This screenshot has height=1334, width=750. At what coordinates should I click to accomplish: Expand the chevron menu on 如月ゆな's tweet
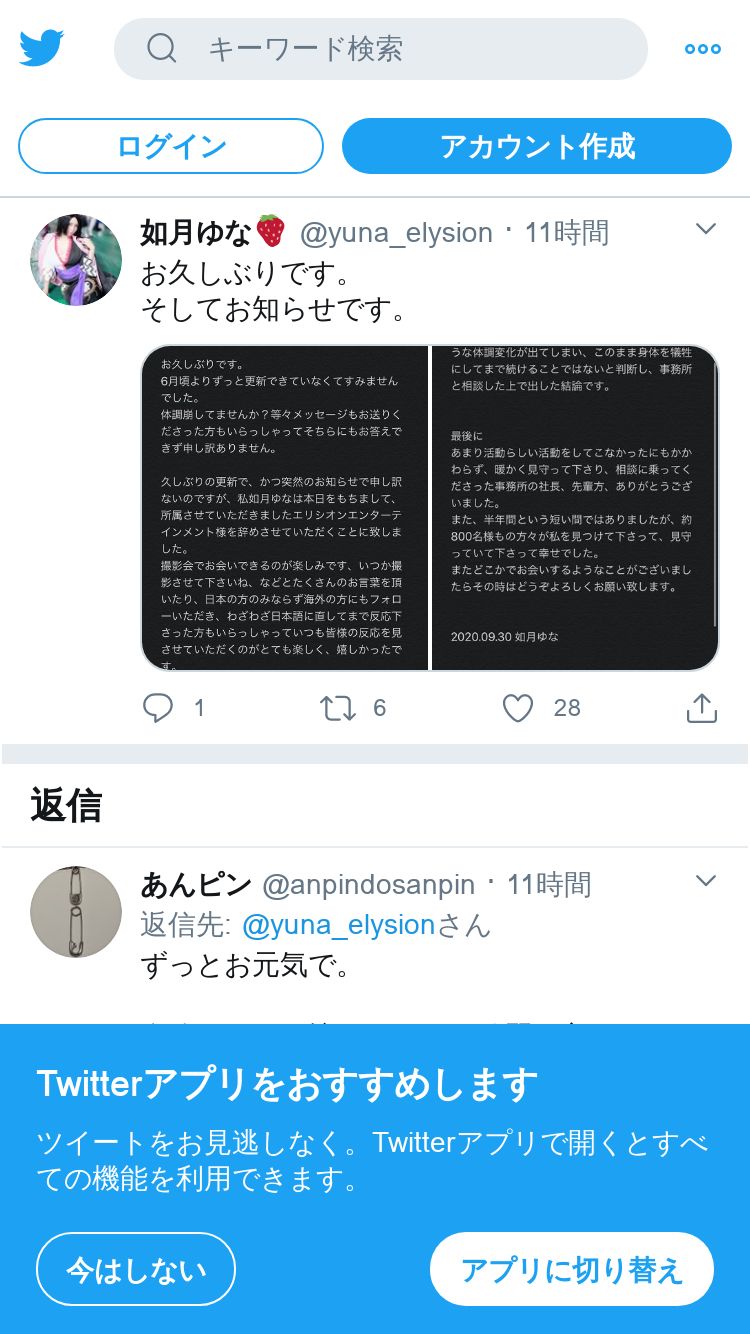(706, 229)
